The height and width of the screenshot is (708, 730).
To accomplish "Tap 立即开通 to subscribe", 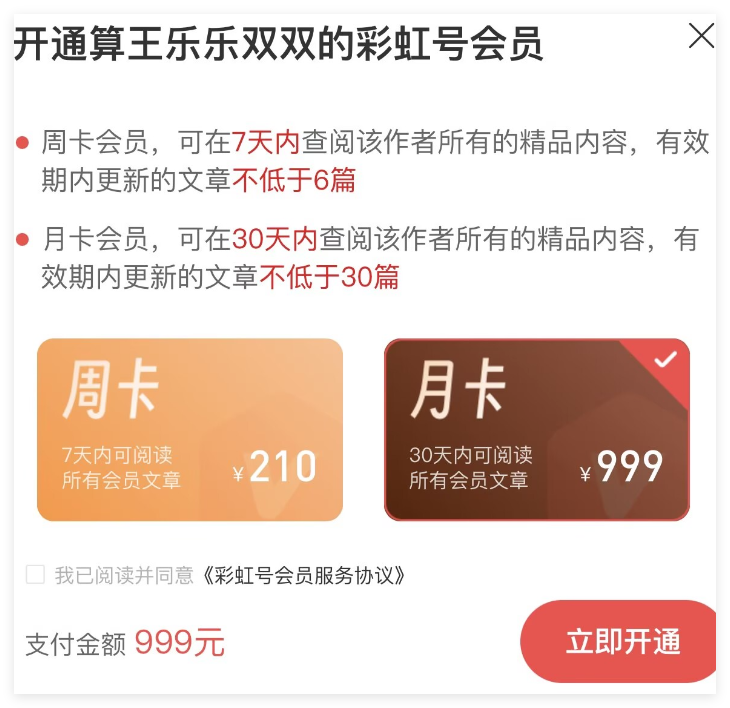I will coord(622,642).
